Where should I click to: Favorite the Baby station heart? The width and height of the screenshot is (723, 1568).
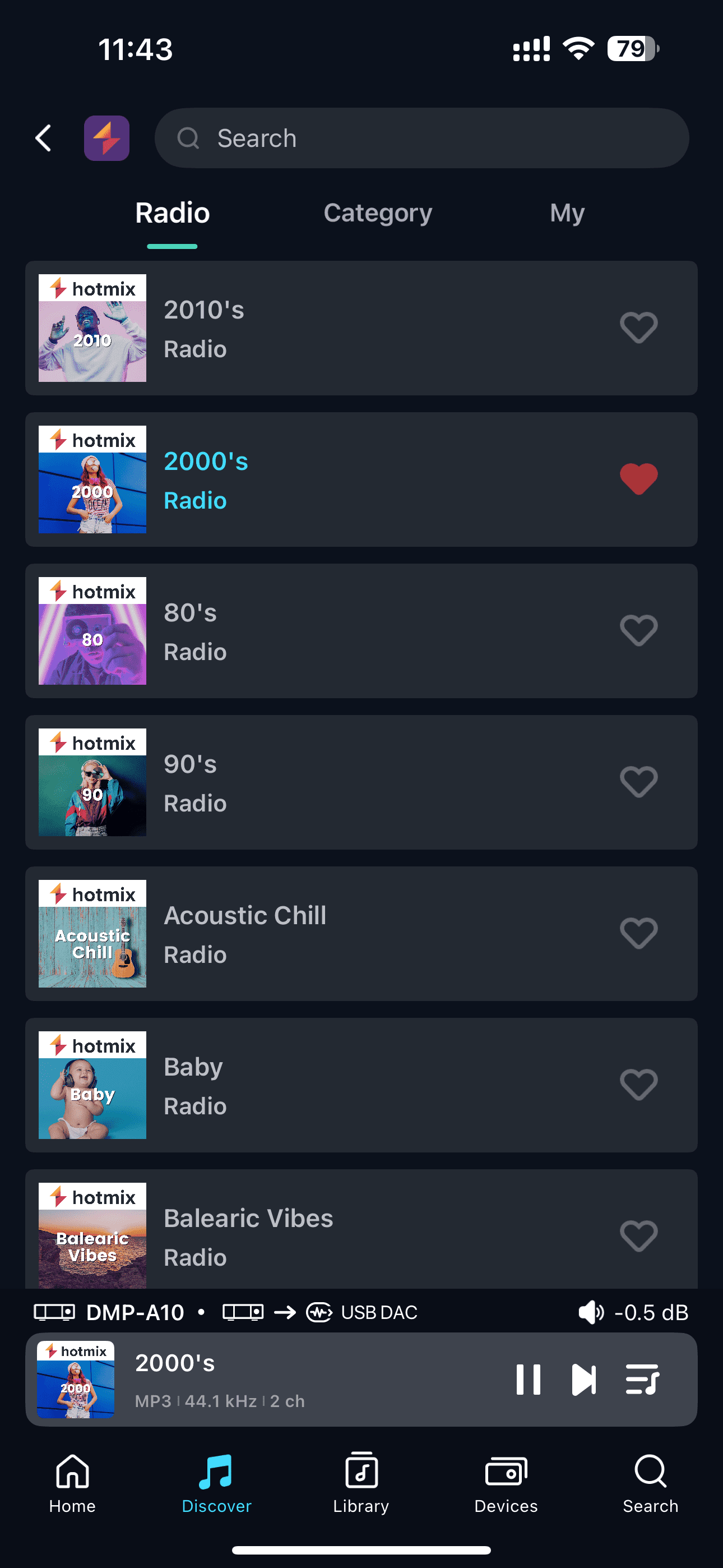tap(638, 1085)
